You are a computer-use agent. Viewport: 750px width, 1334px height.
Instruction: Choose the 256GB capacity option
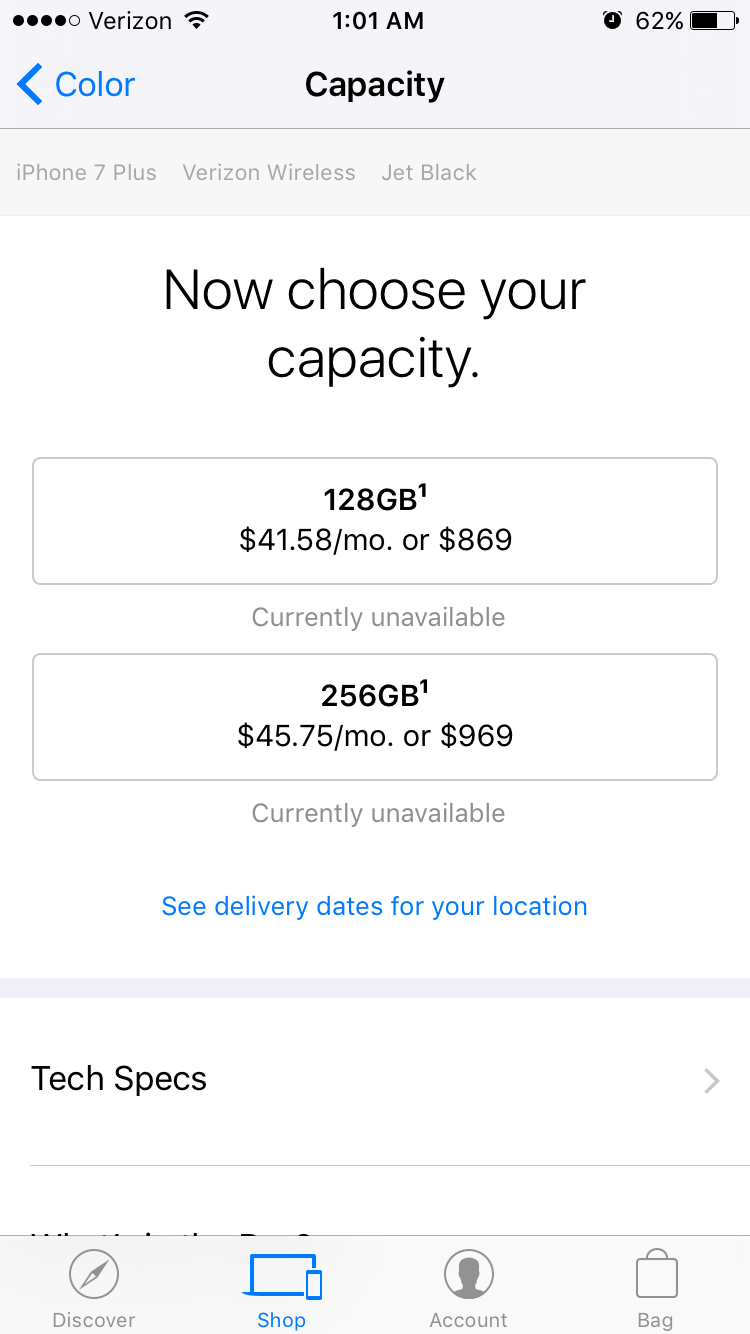tap(375, 717)
